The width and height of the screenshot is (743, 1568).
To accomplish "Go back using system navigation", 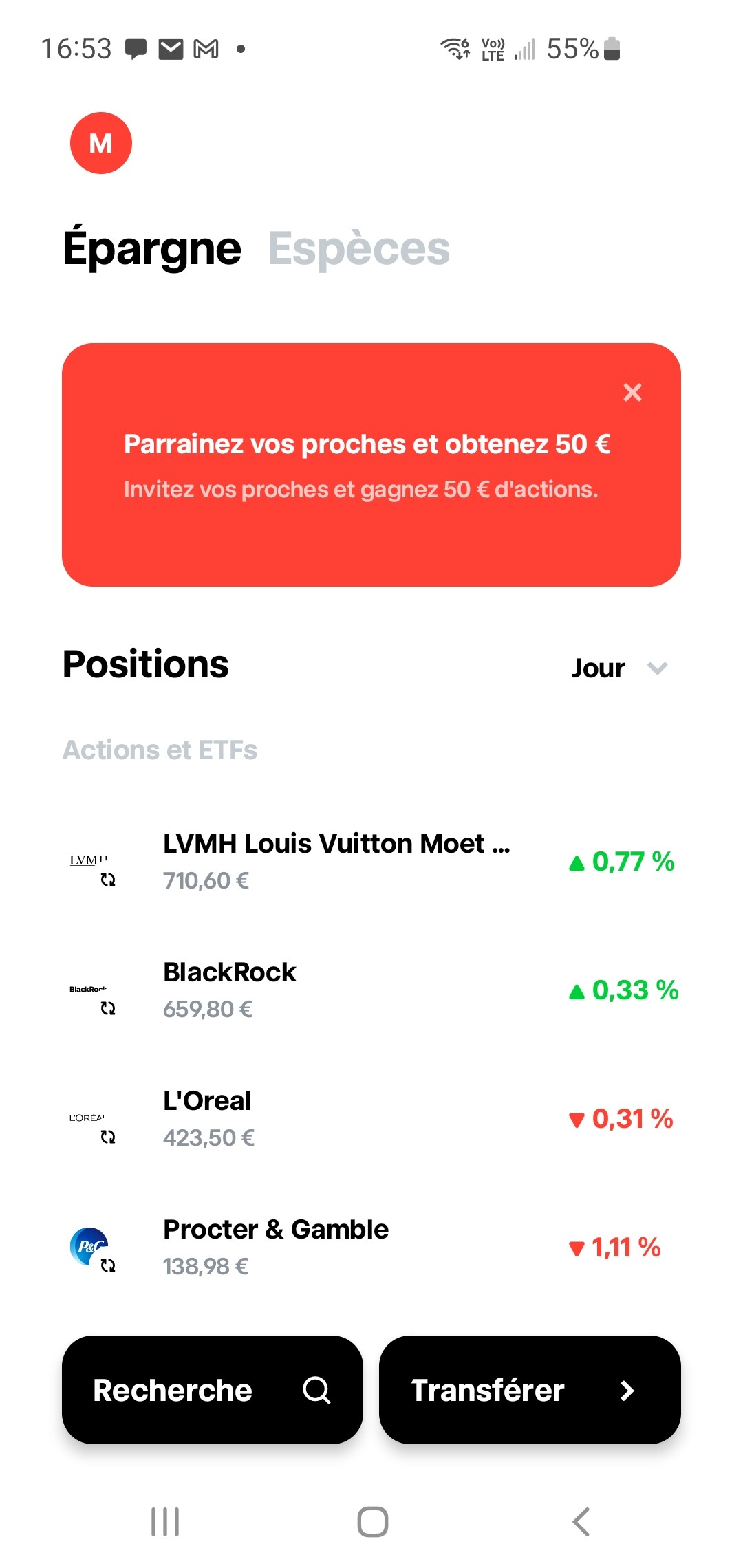I will click(x=581, y=1522).
